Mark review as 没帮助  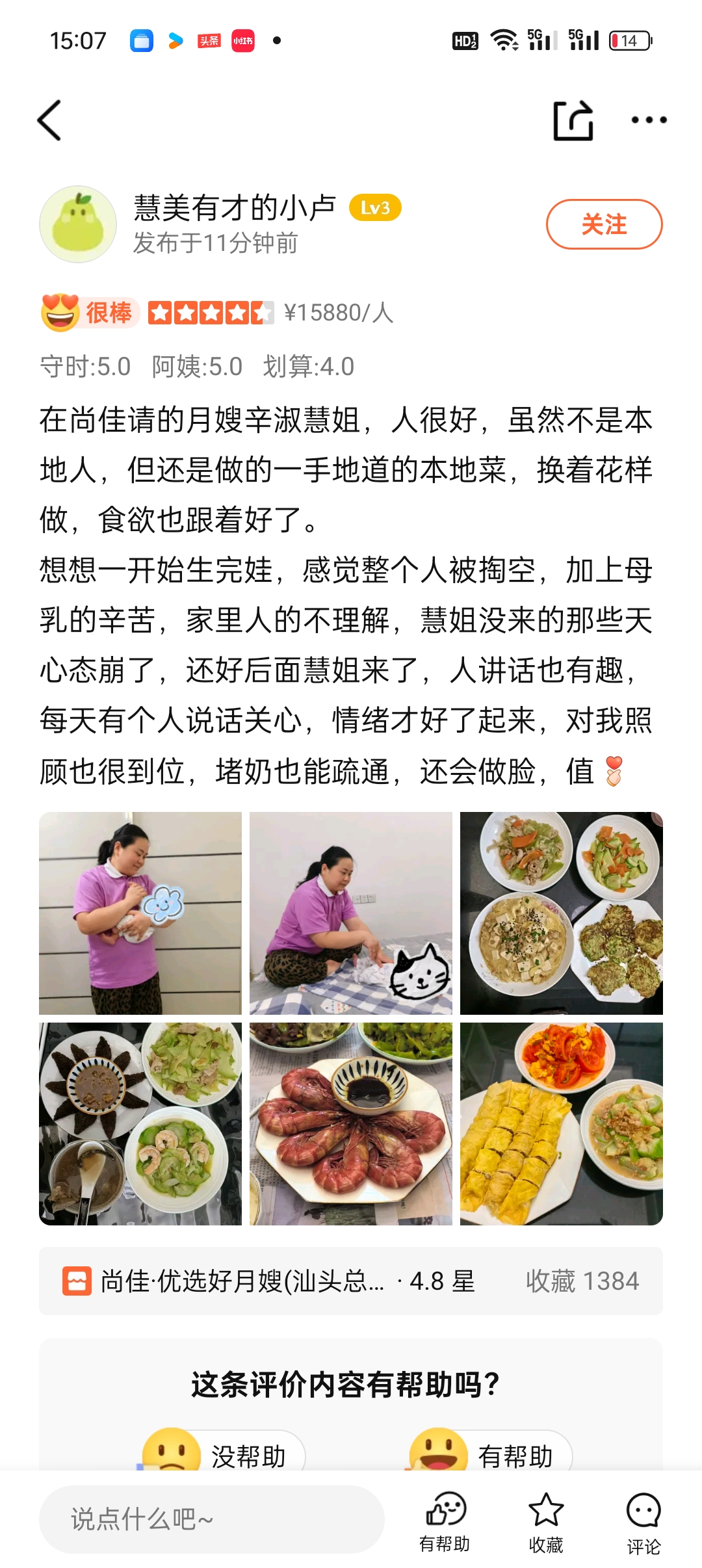pos(224,1454)
